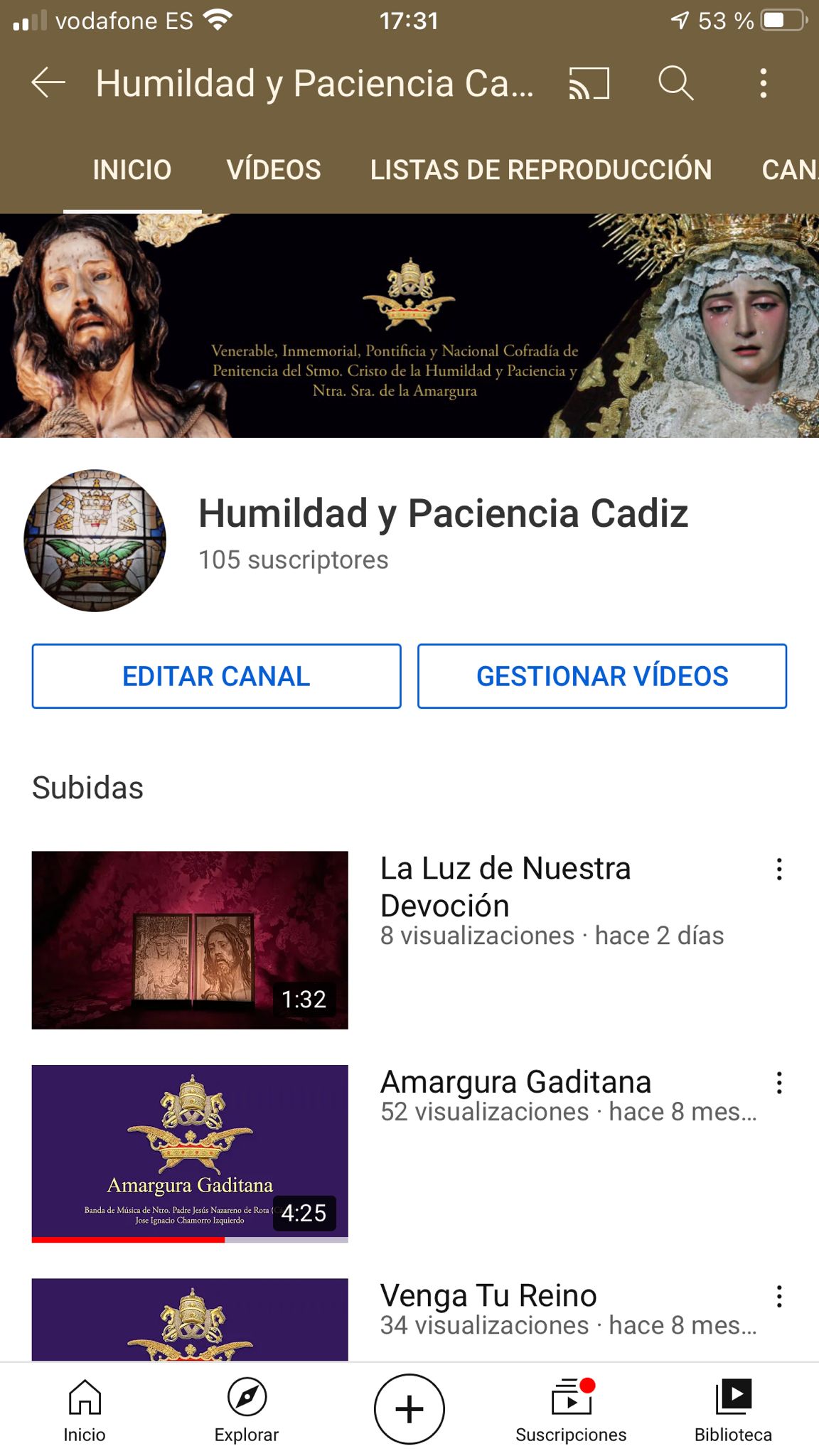Open the cast to device icon

[589, 83]
